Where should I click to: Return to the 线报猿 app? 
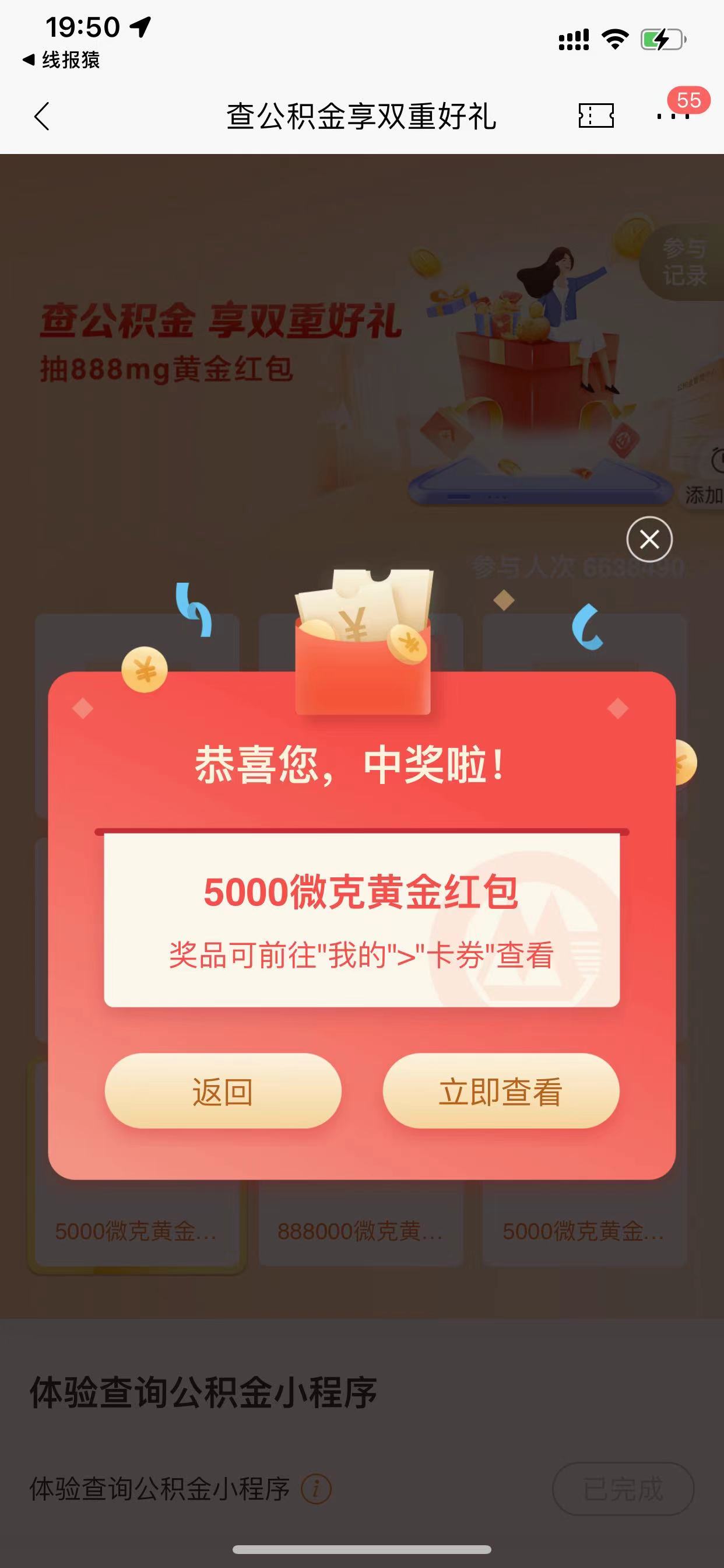click(61, 60)
